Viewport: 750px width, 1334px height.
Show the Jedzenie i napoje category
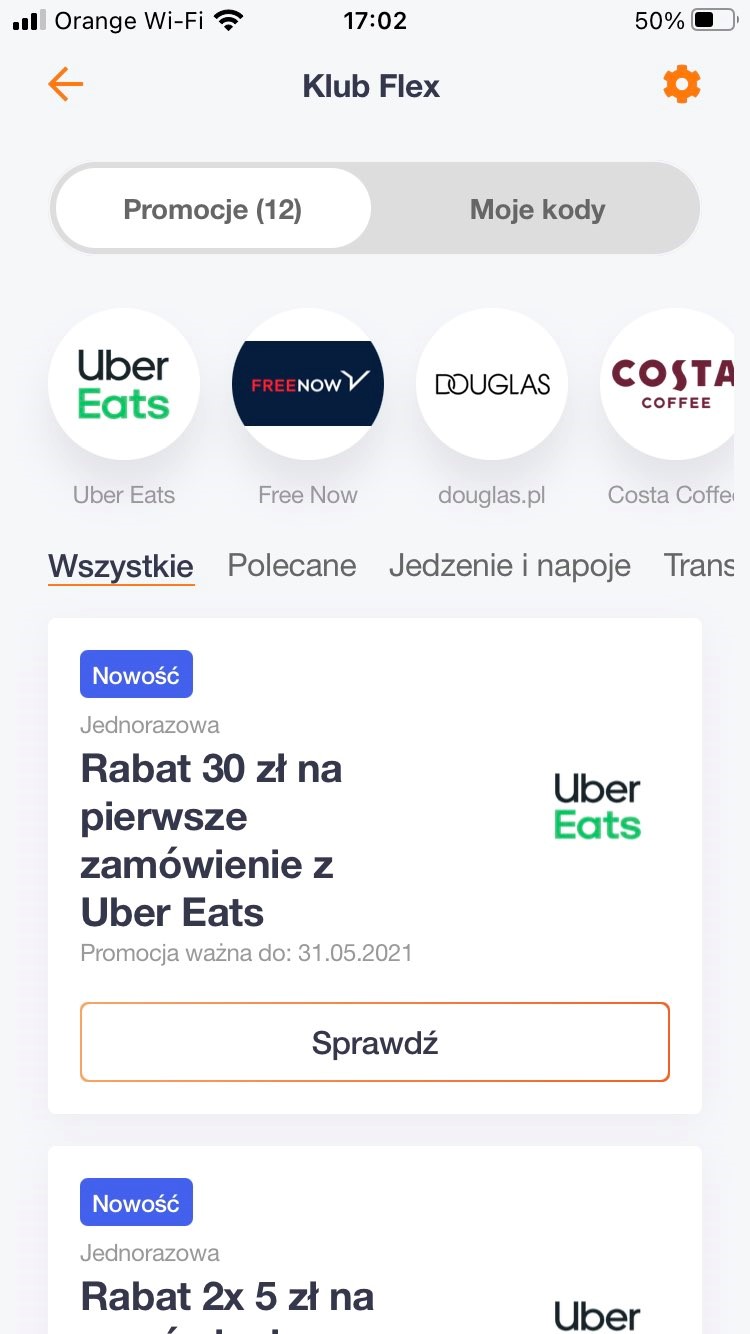click(x=510, y=566)
